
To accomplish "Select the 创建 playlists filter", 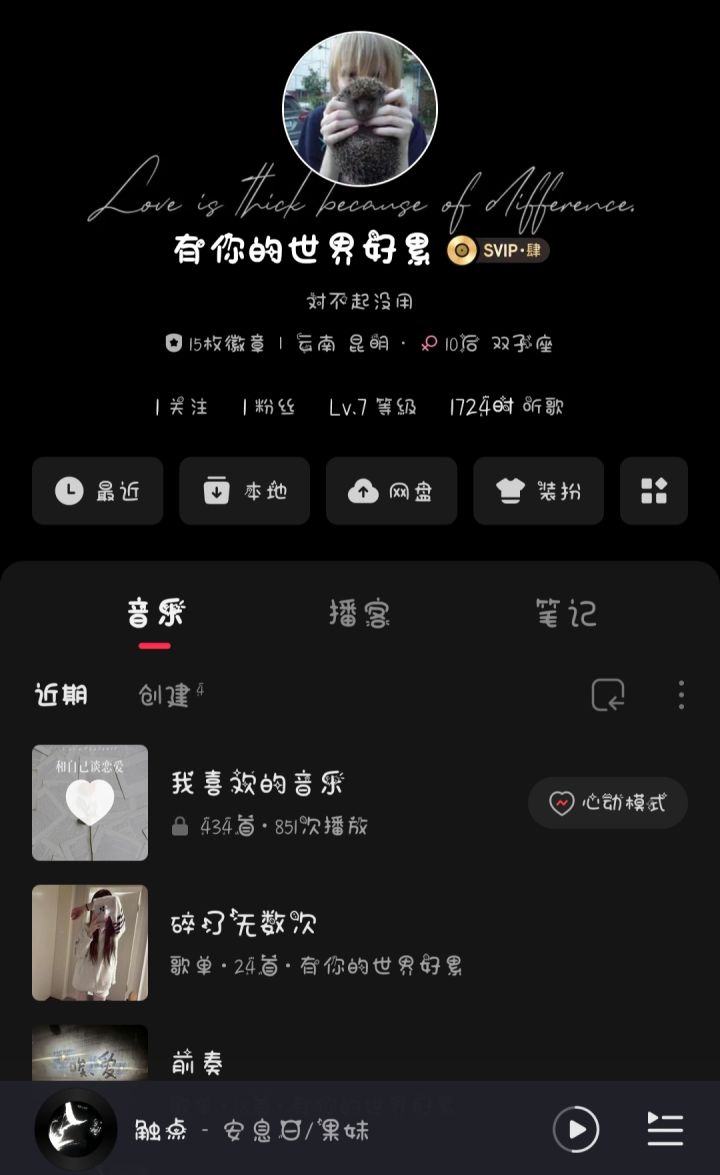I will pos(165,695).
